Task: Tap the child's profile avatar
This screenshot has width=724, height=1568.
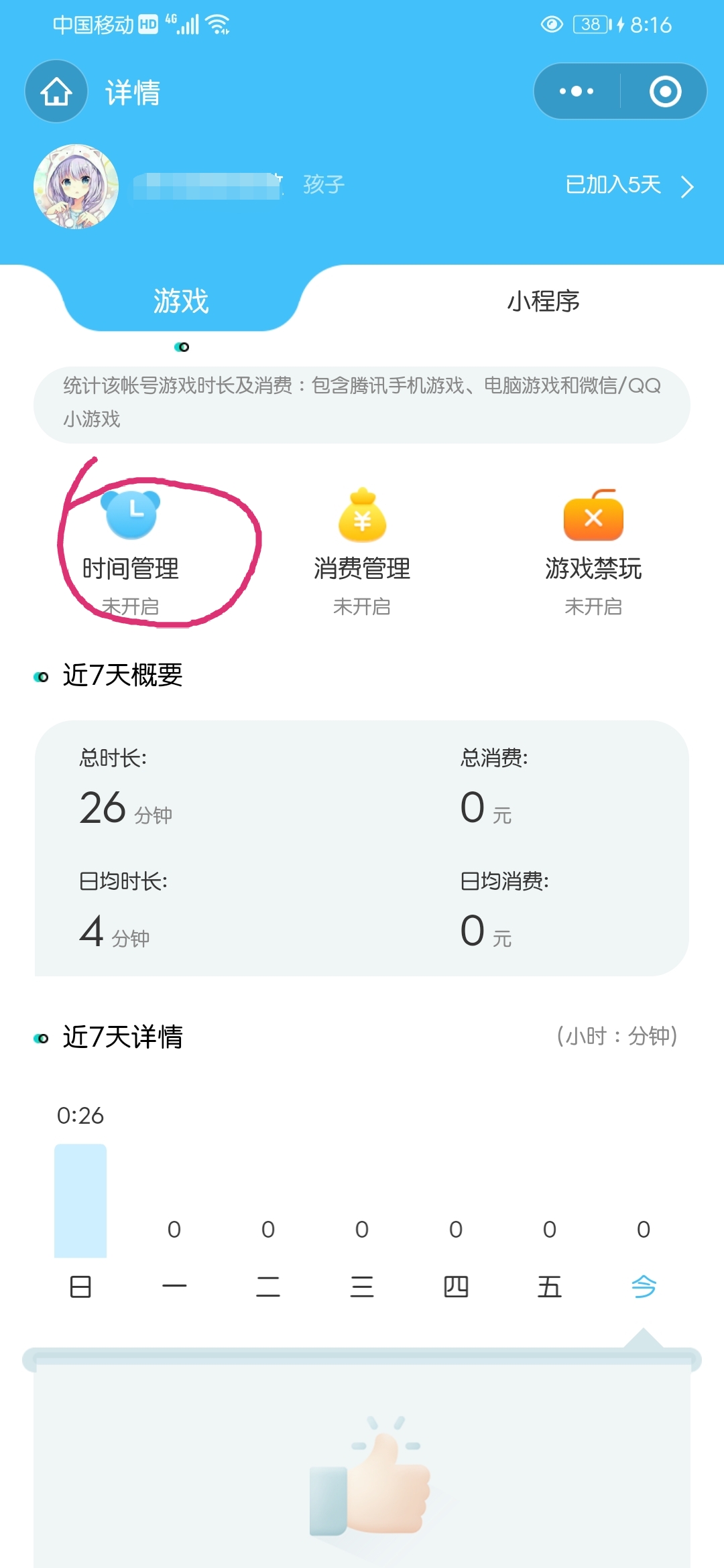Action: point(76,186)
